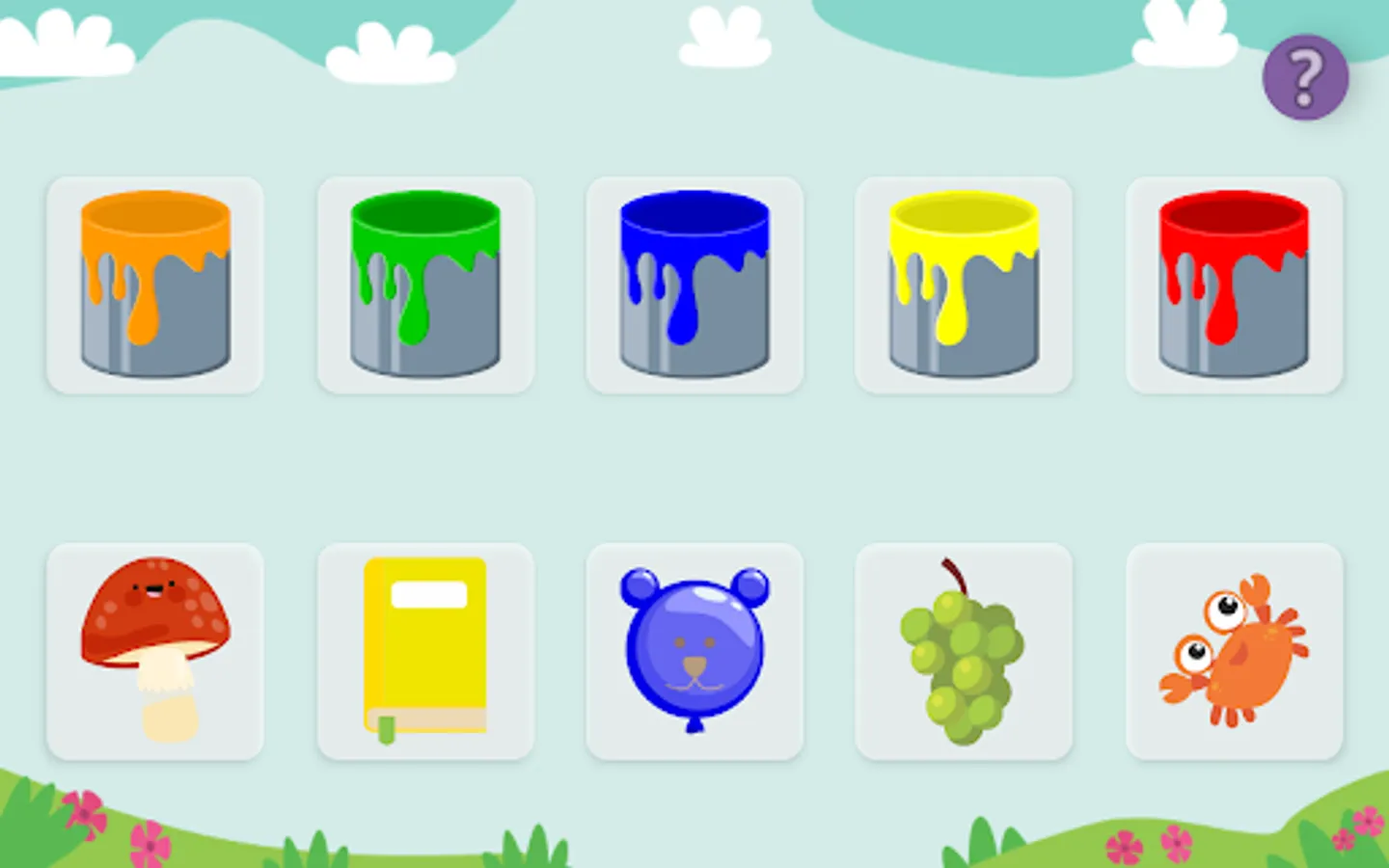Select the orange paint bucket
Screen dimensions: 1389x868
click(155, 285)
